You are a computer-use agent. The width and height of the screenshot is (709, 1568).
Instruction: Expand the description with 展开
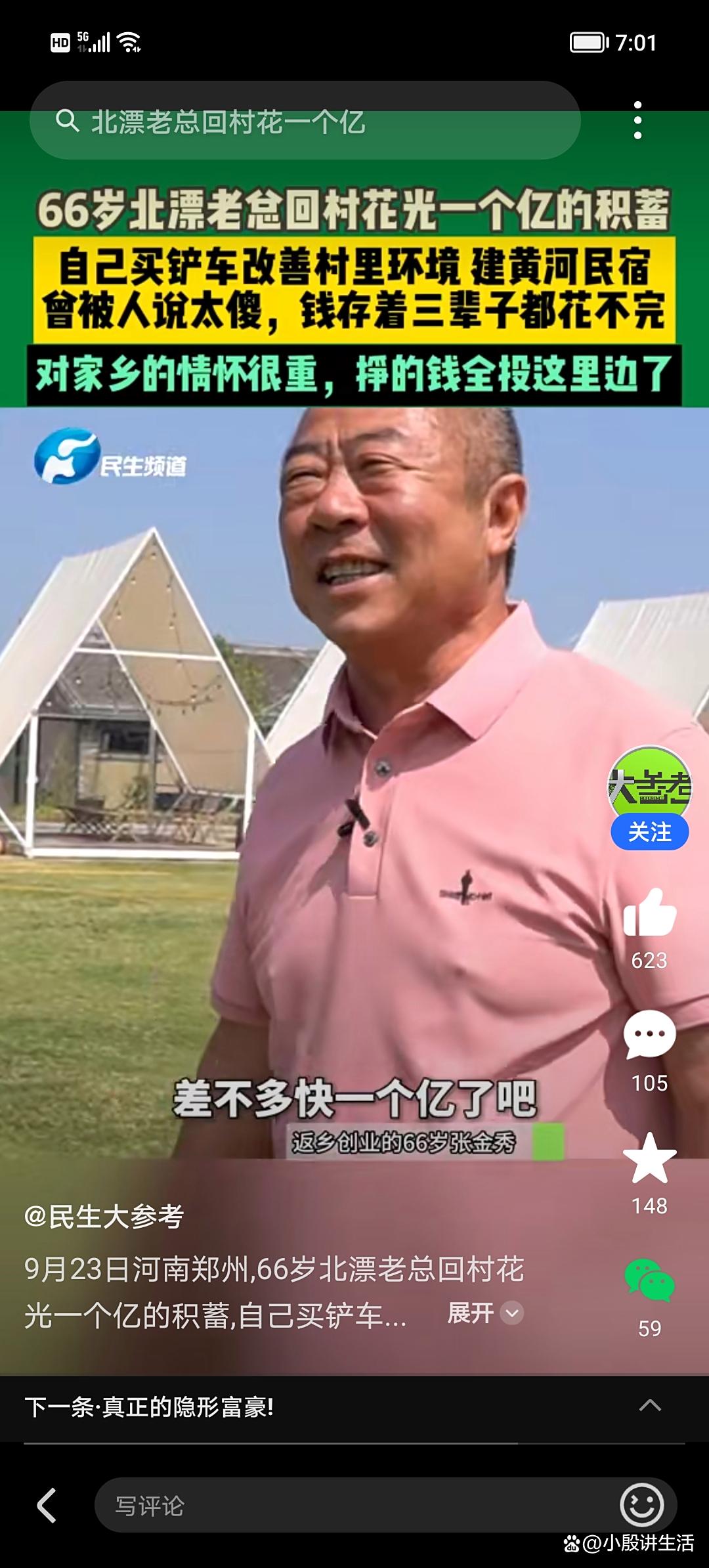tap(485, 1313)
